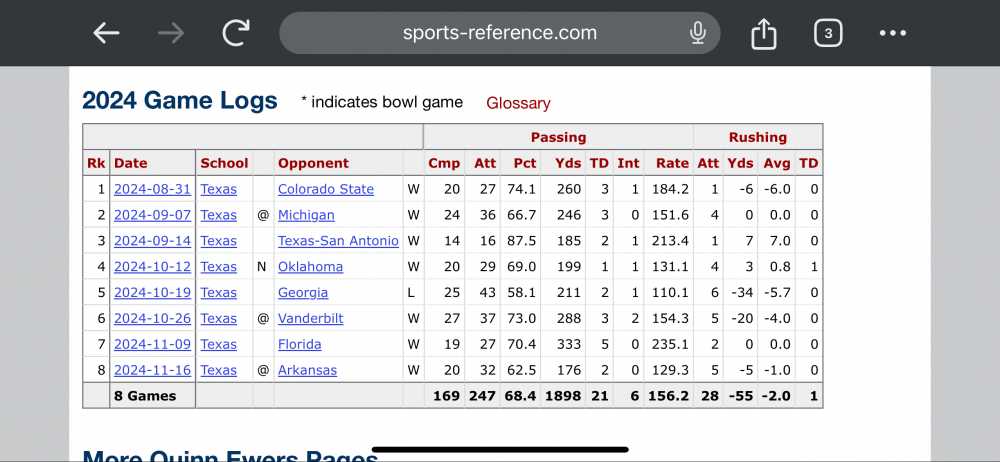
Task: Open the Georgia opponent link
Action: coord(302,293)
